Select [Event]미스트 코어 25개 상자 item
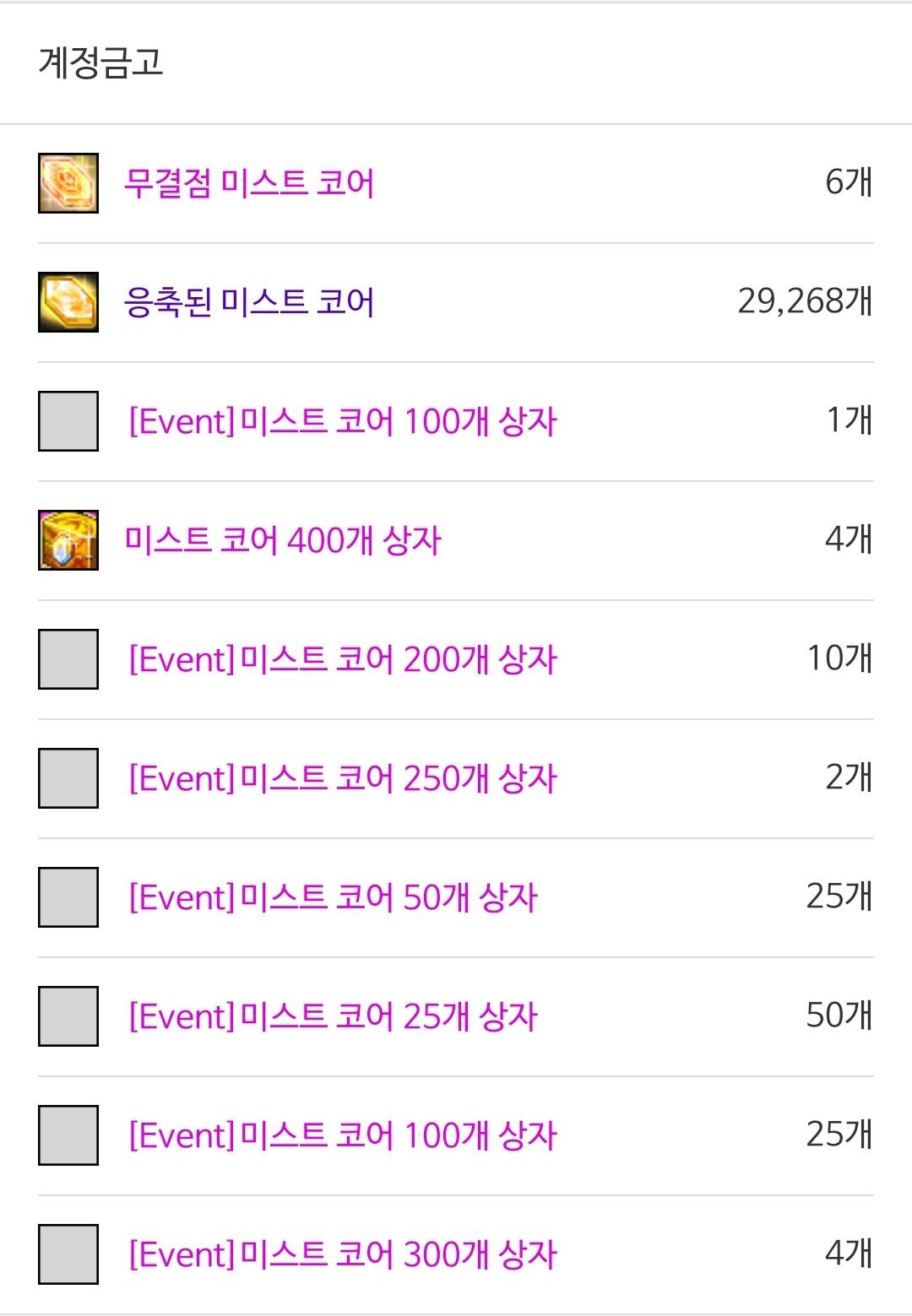 tap(333, 1016)
